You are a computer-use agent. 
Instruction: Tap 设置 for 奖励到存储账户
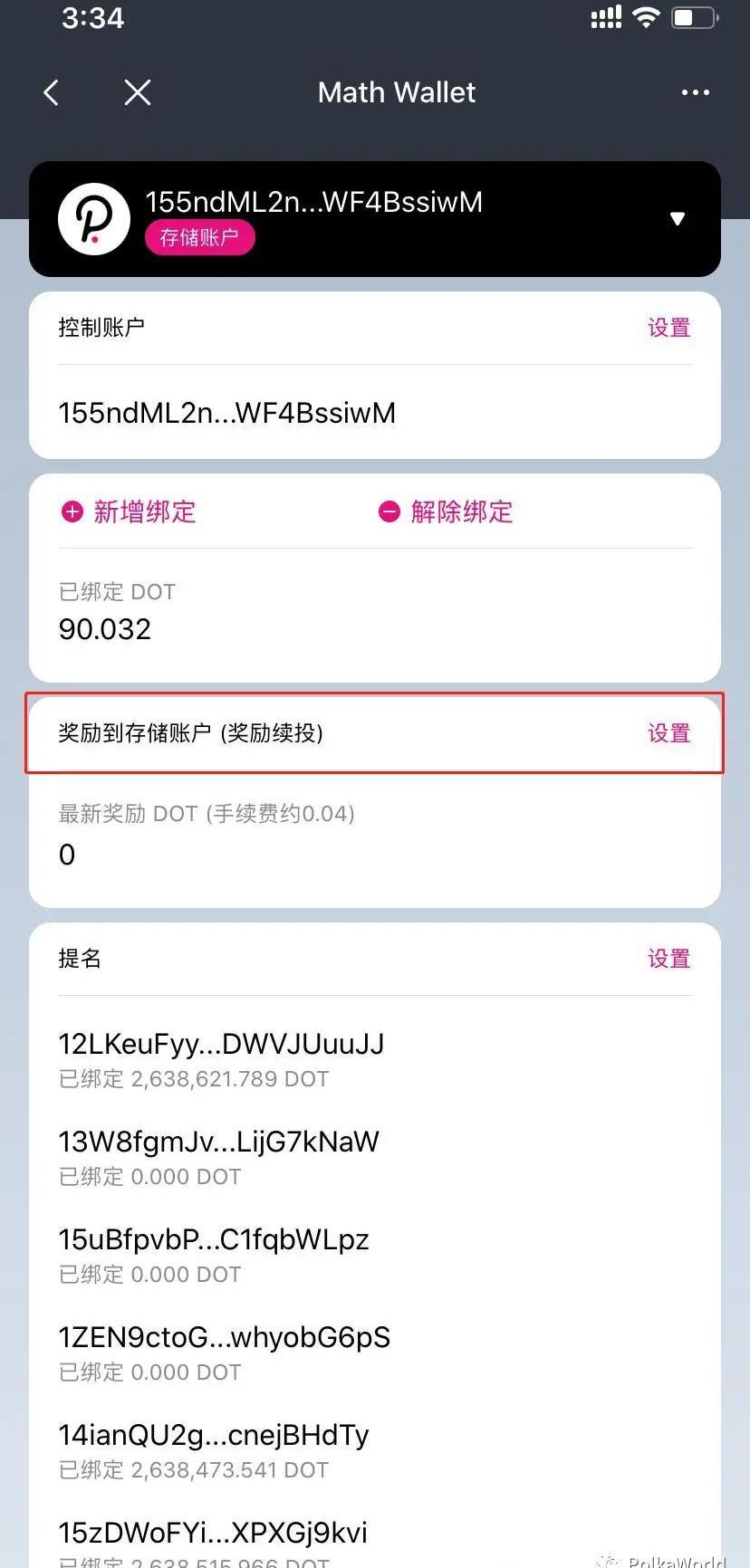[668, 733]
